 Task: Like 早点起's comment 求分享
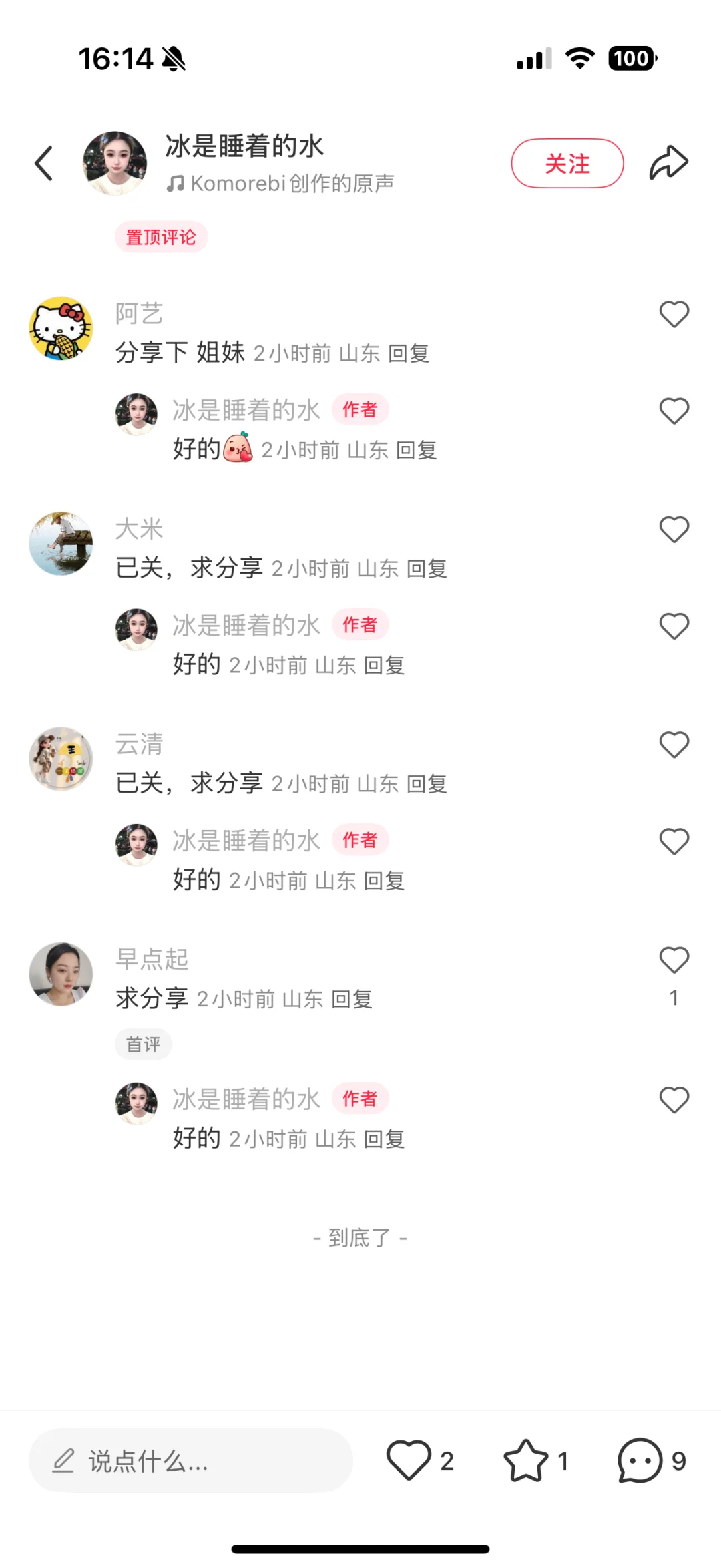(x=674, y=960)
